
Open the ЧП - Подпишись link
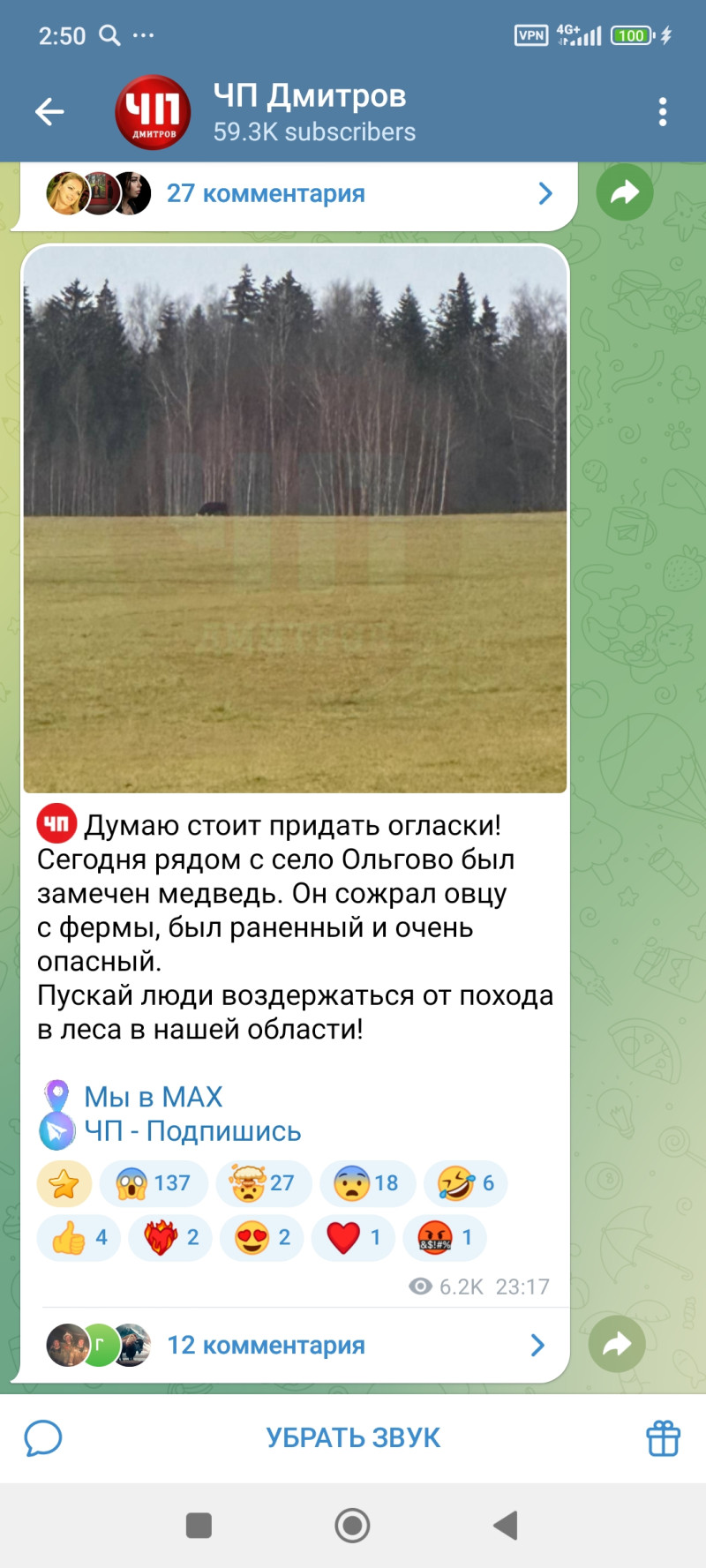click(x=192, y=1131)
